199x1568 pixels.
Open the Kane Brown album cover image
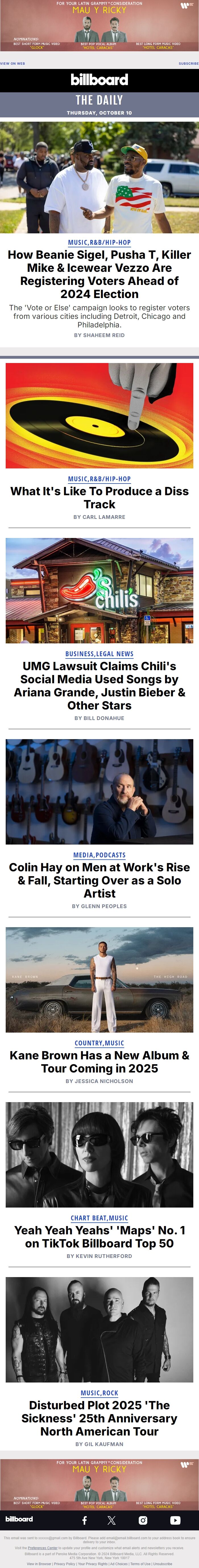[x=100, y=980]
